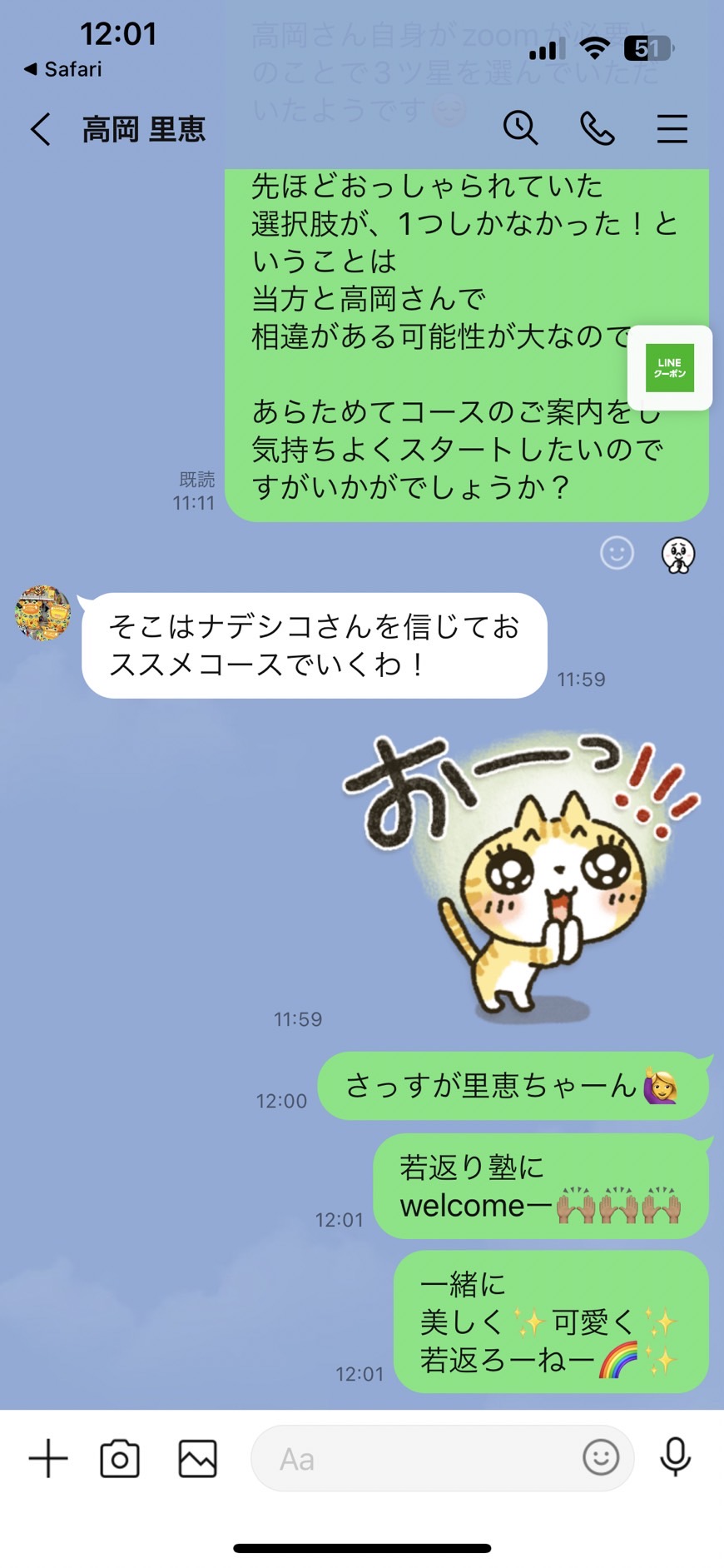
Task: Add a reaction with the smiley icon
Action: click(x=617, y=554)
